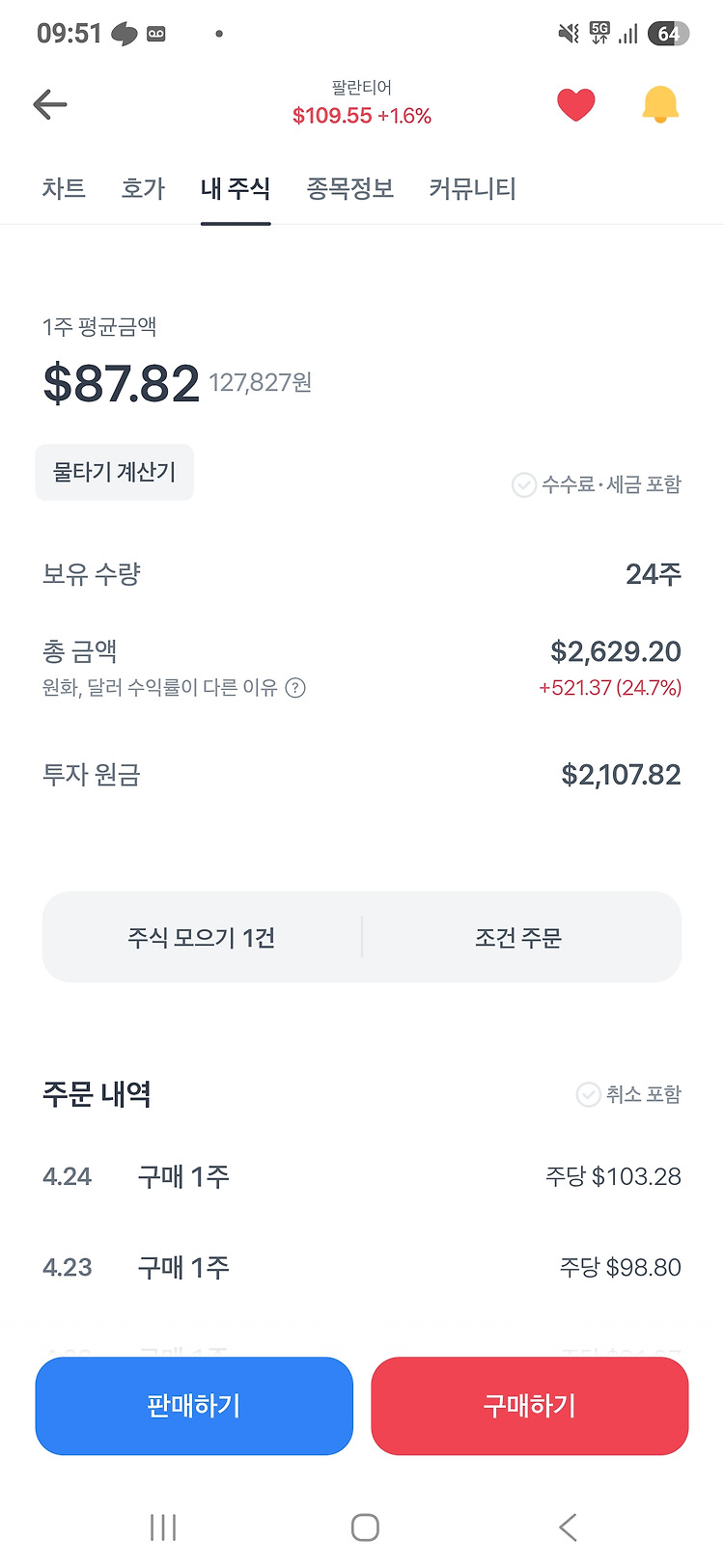
Task: Switch to the 차트 tab
Action: pyautogui.click(x=64, y=189)
